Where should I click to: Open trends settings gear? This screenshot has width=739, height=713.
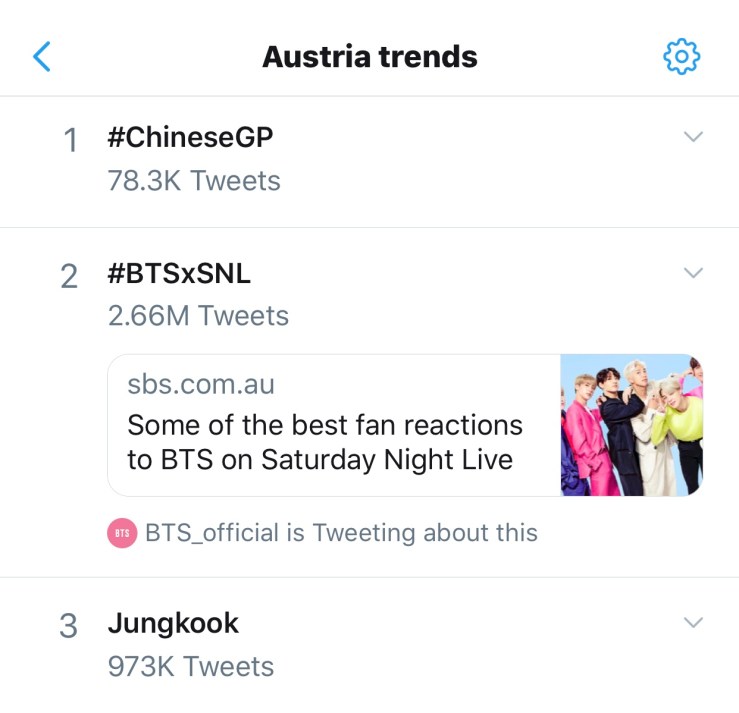[x=682, y=57]
